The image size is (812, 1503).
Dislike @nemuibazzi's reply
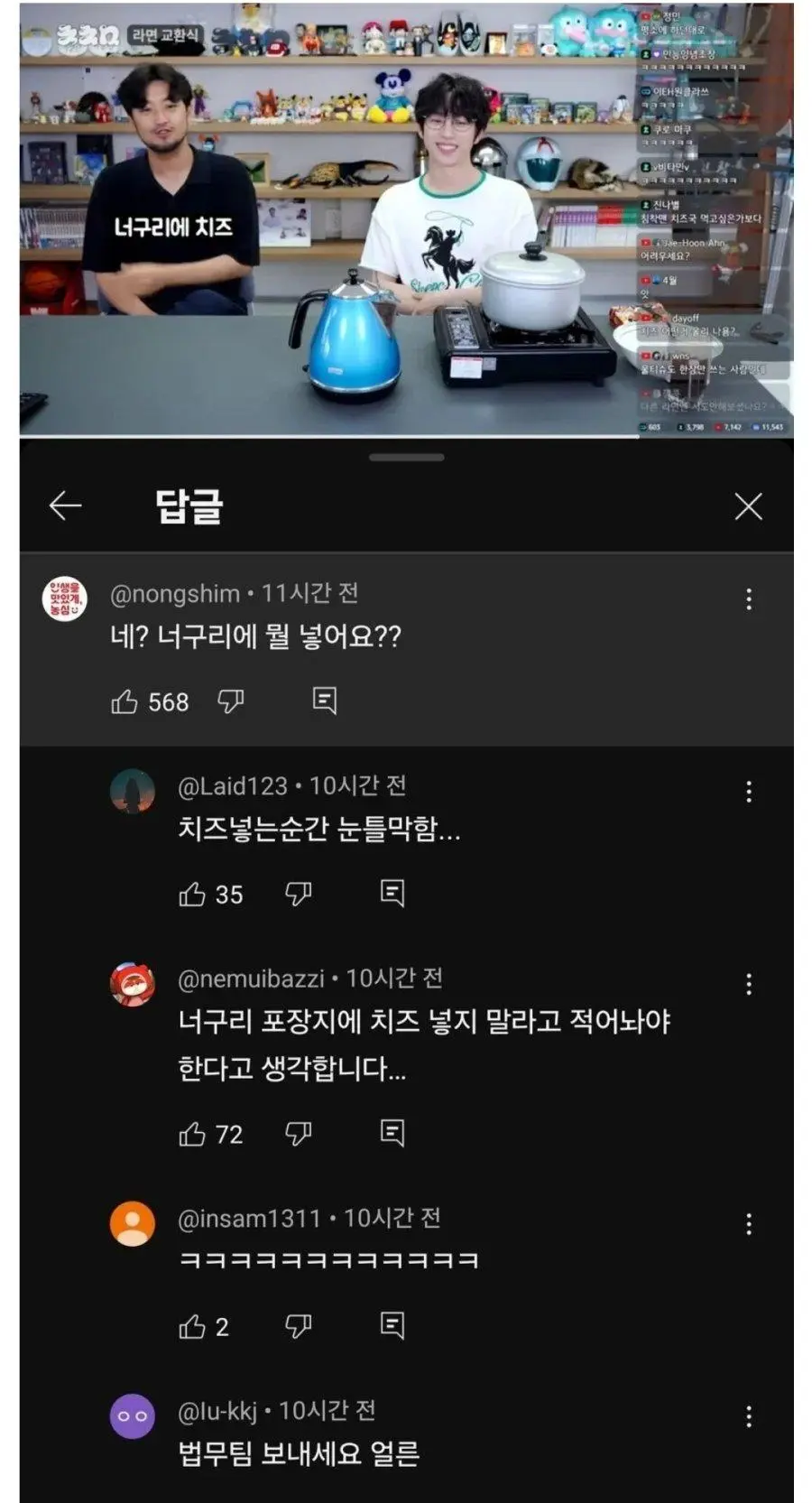pos(299,1134)
